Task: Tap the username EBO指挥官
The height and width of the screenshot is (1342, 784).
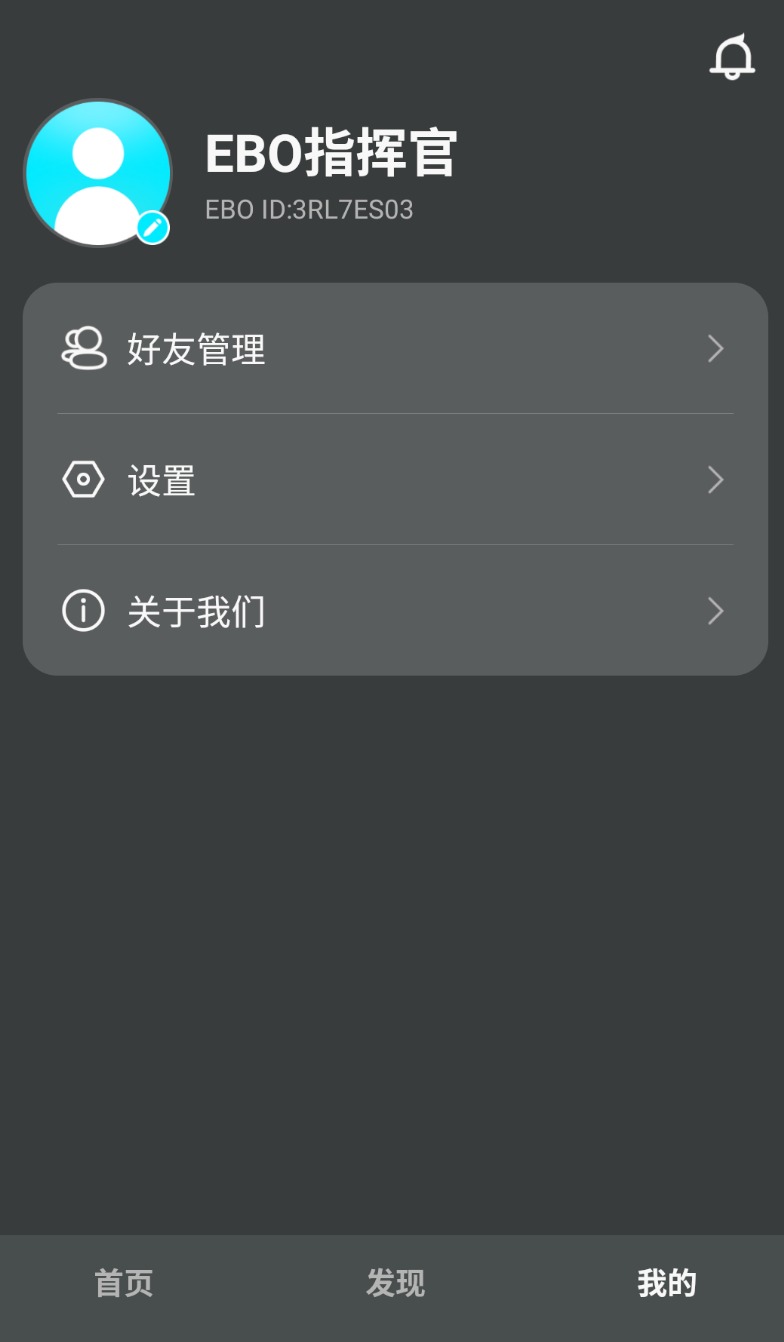Action: click(330, 155)
